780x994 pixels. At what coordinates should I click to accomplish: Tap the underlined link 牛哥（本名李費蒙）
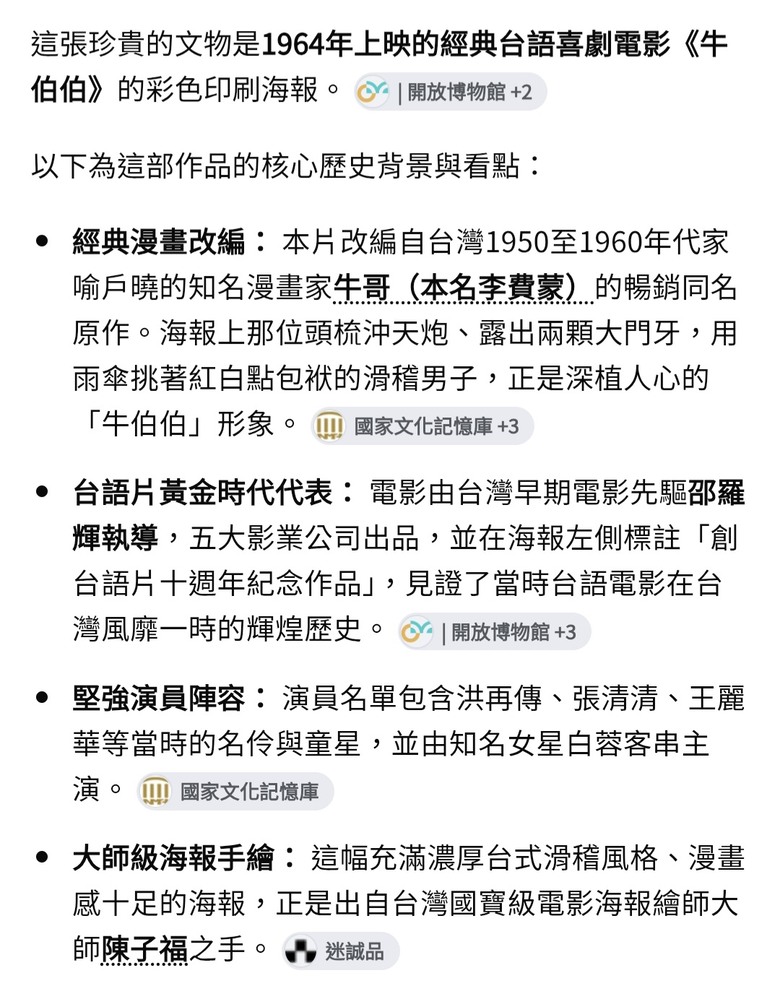tap(463, 288)
